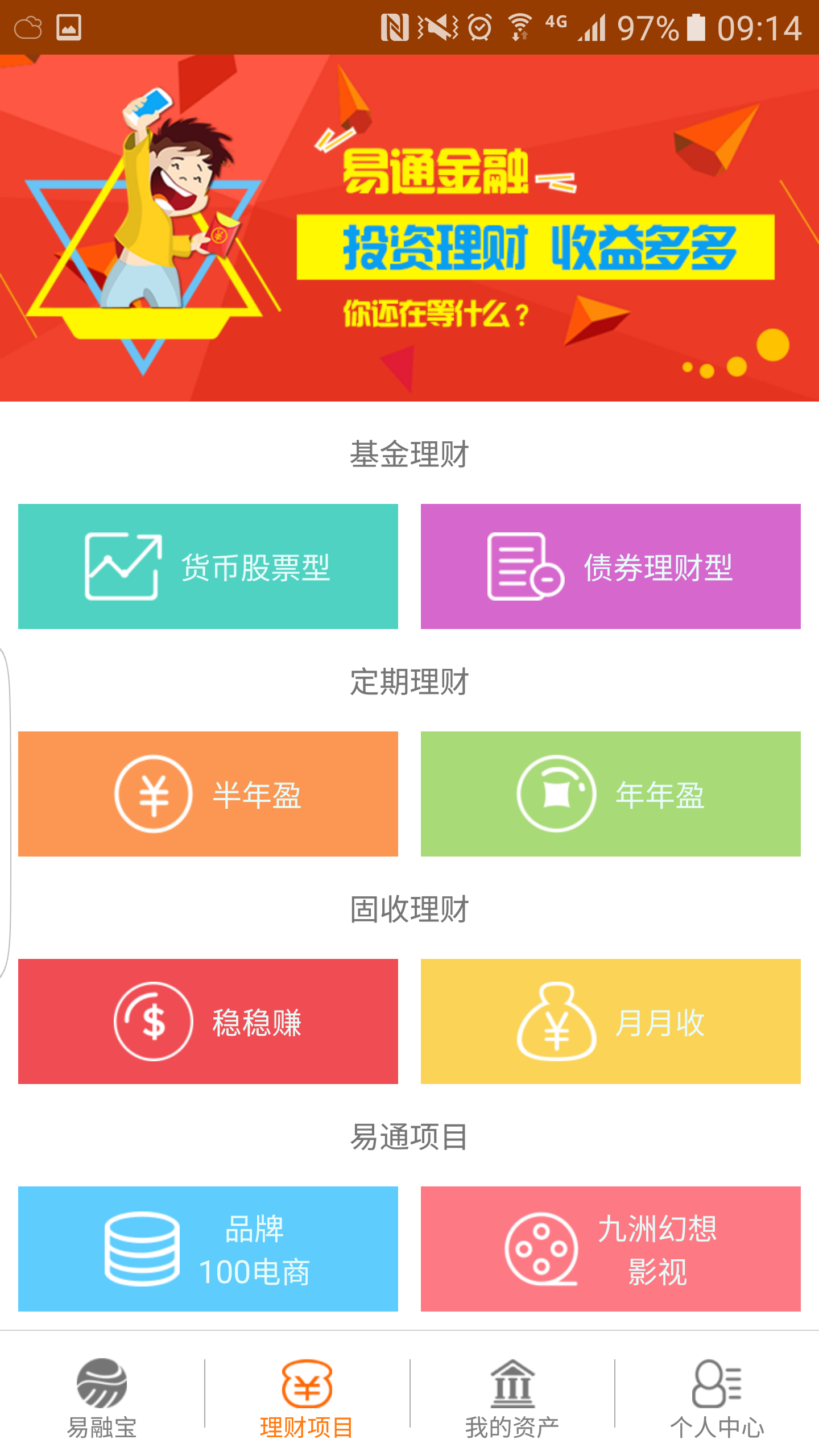The image size is (819, 1456).
Task: Select the dollar circle icon on 稳稳赚
Action: tap(152, 1021)
